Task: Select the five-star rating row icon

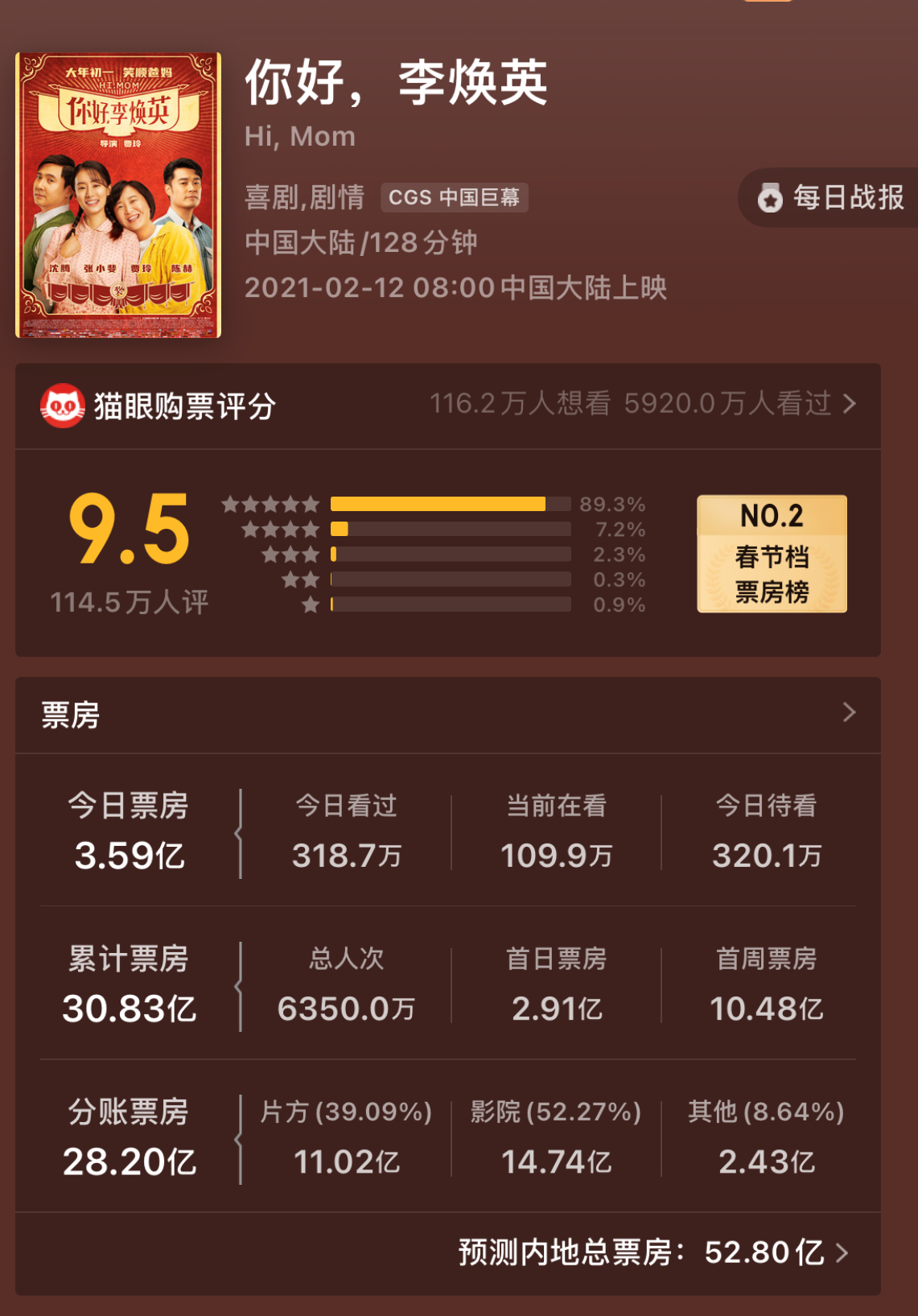Action: [274, 503]
